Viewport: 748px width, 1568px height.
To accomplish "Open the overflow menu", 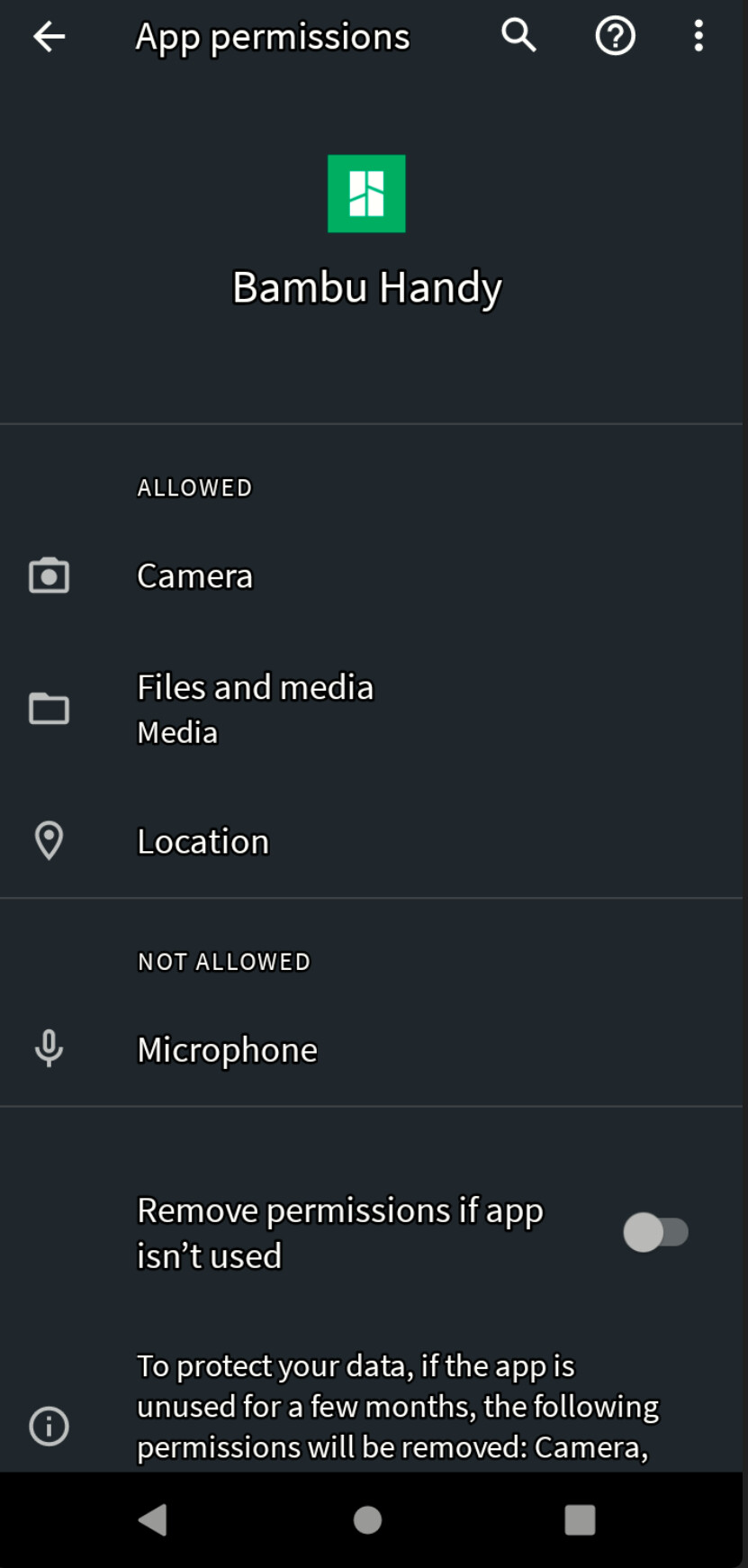I will (698, 36).
